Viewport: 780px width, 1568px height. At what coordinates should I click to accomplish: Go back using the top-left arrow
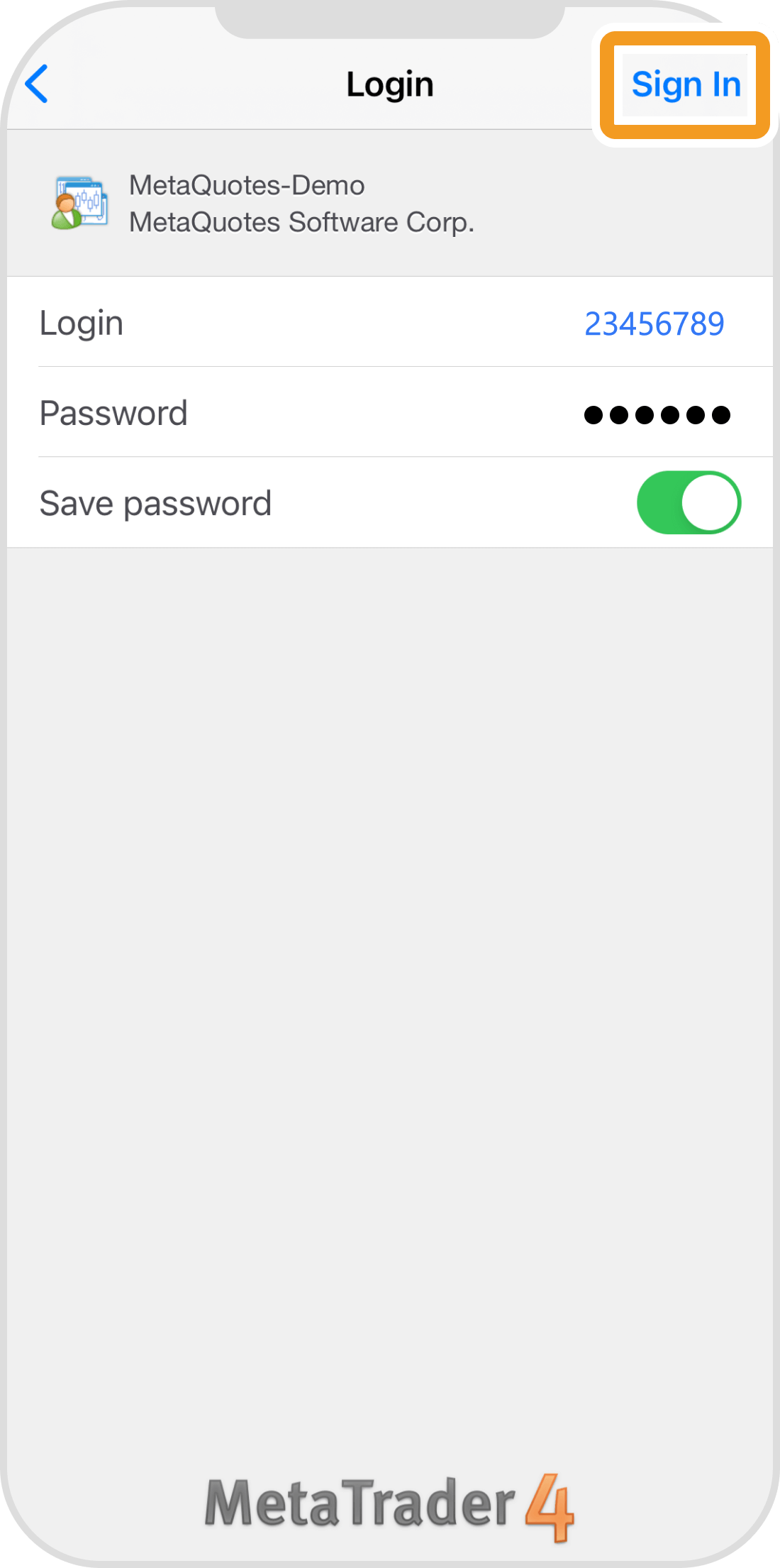[37, 84]
